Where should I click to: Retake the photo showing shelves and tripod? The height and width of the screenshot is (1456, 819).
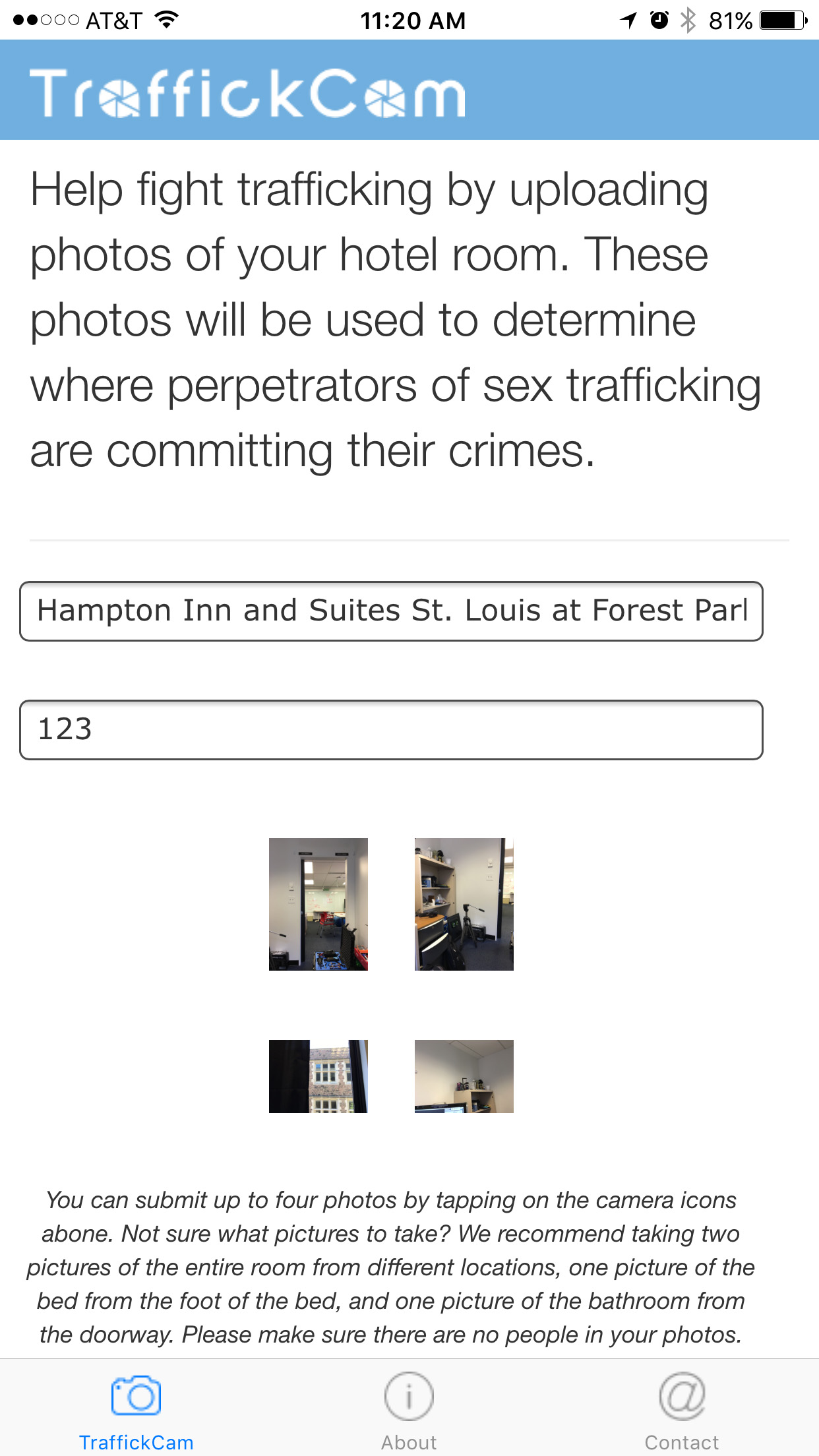(464, 904)
